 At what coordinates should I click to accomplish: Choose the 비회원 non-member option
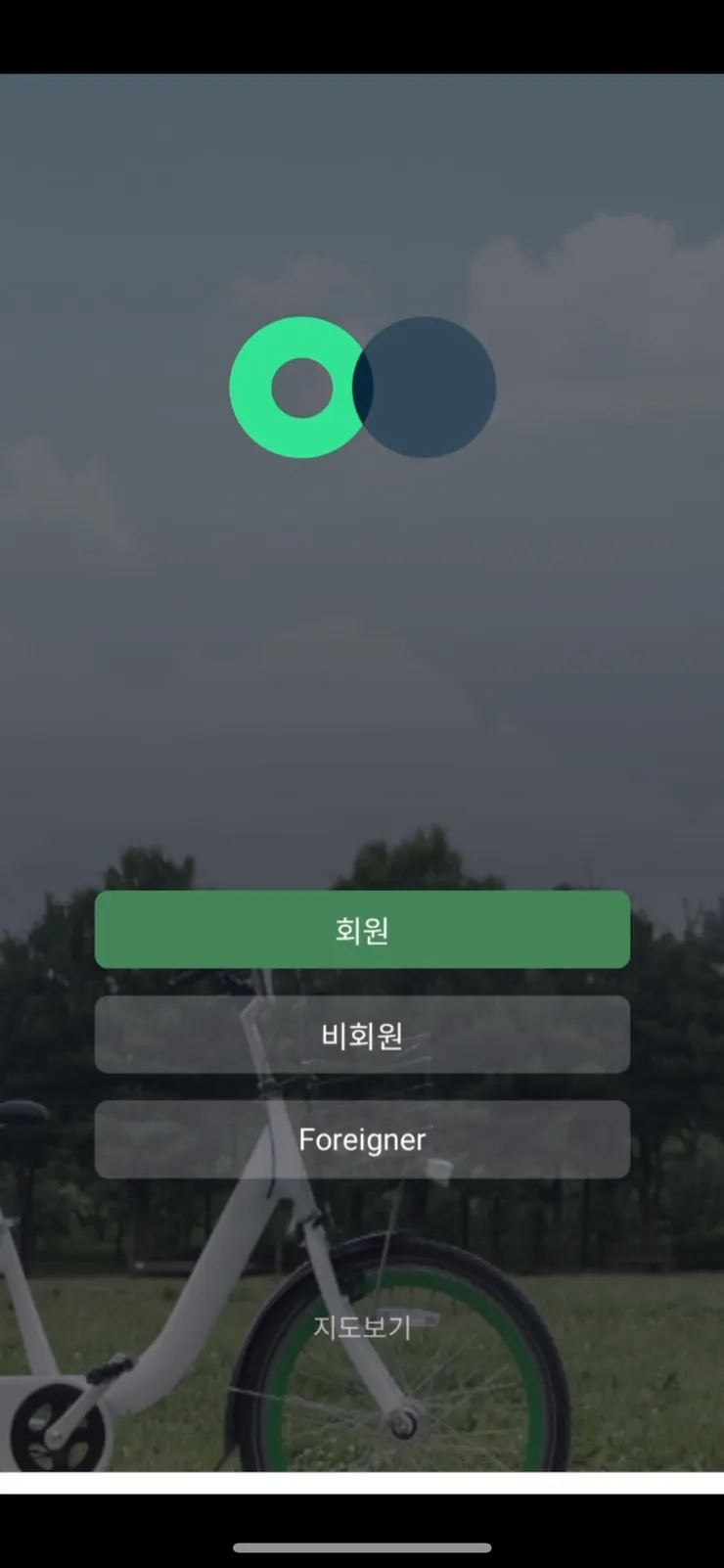pyautogui.click(x=362, y=1035)
